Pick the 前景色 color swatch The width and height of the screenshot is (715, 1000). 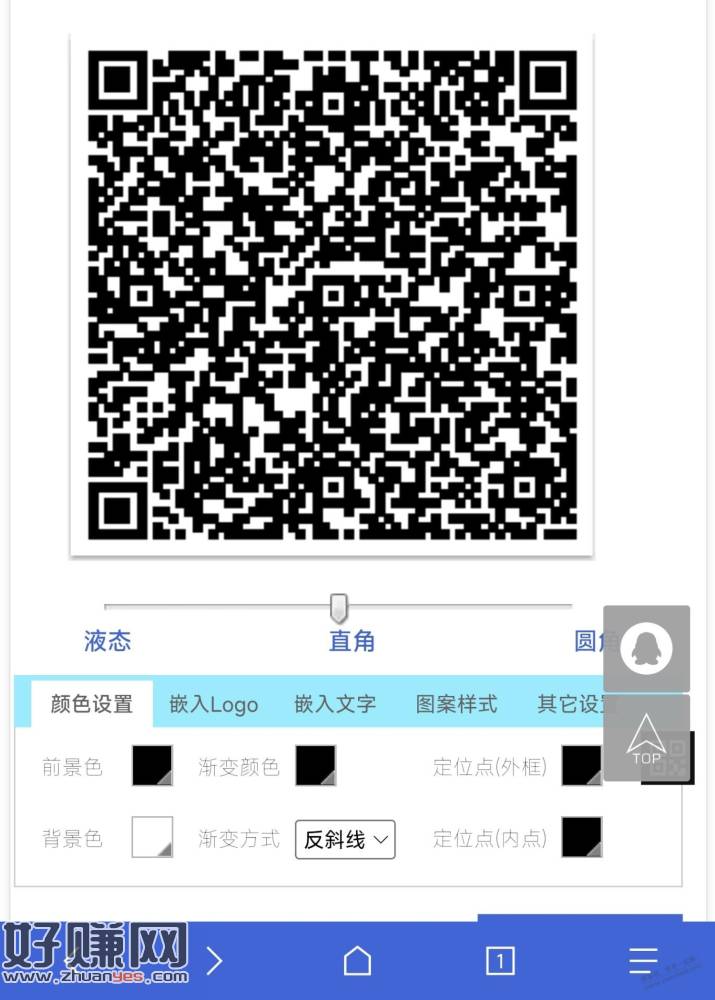(x=152, y=766)
